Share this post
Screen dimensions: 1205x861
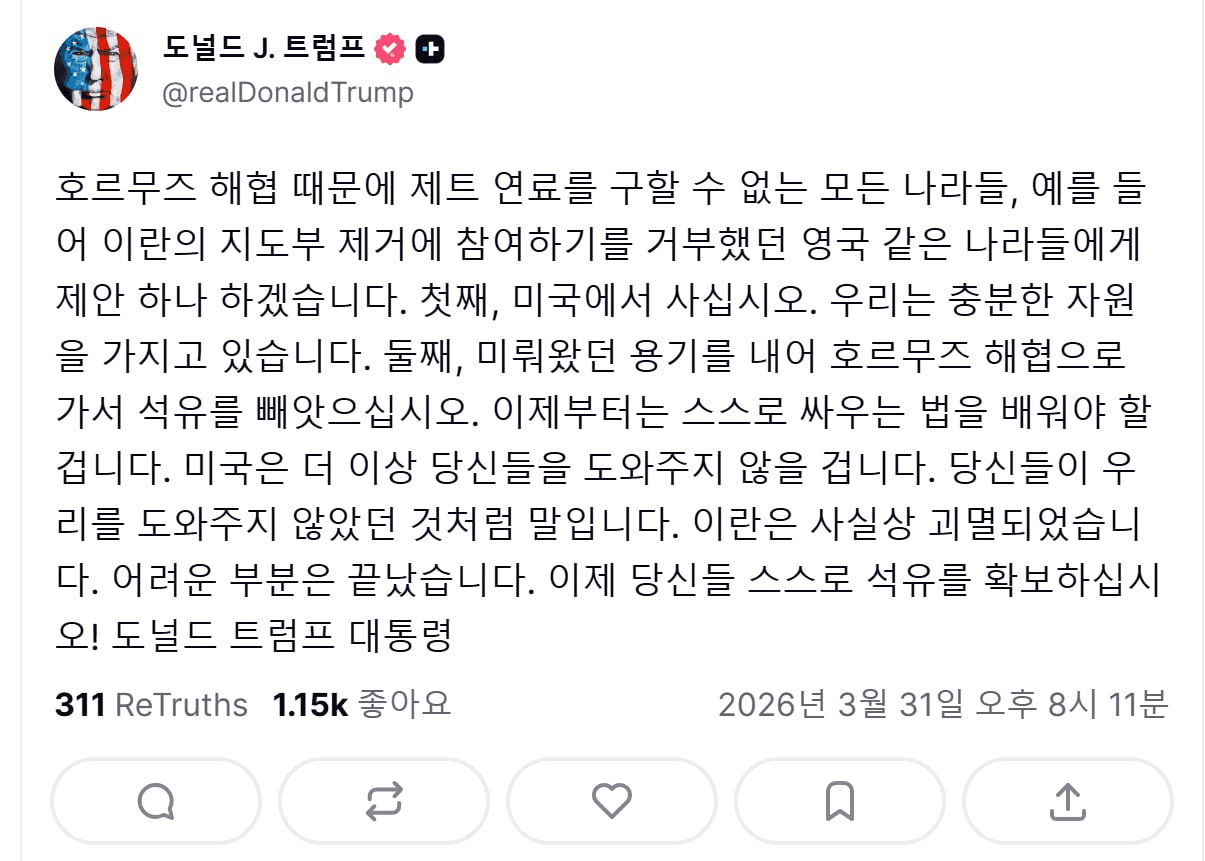pos(1067,800)
